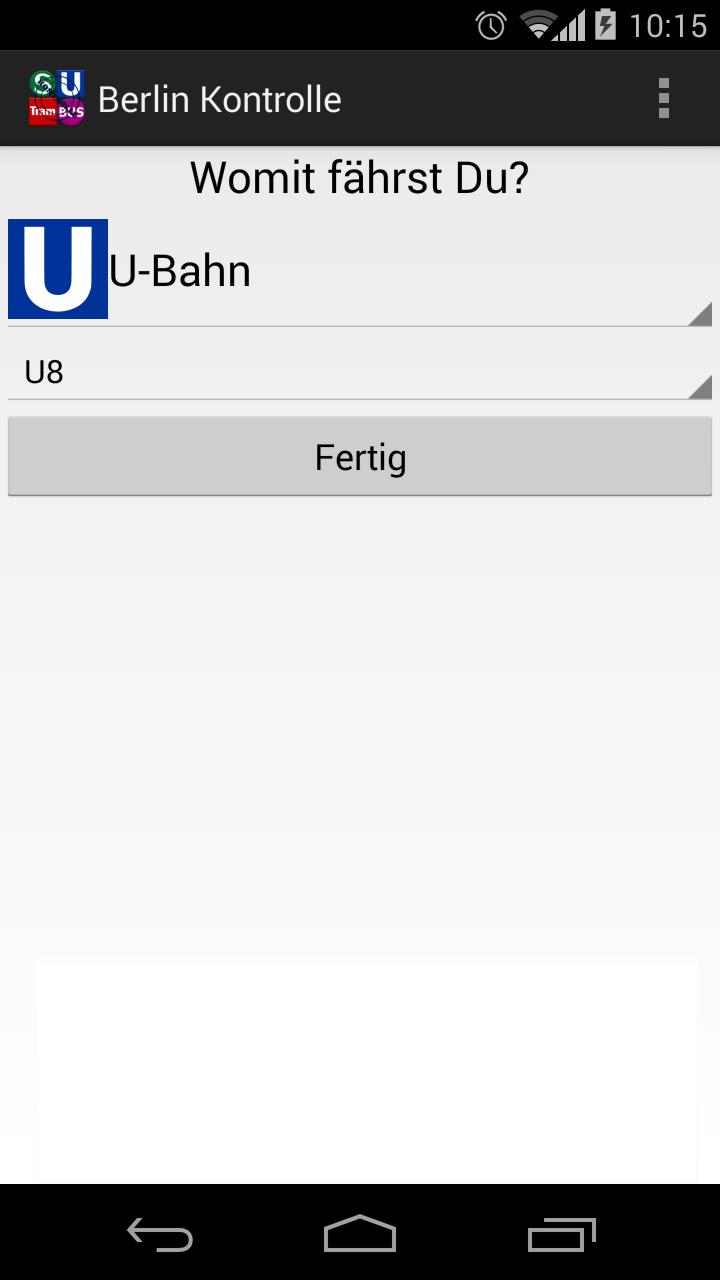Tap the Fertig button

point(360,457)
